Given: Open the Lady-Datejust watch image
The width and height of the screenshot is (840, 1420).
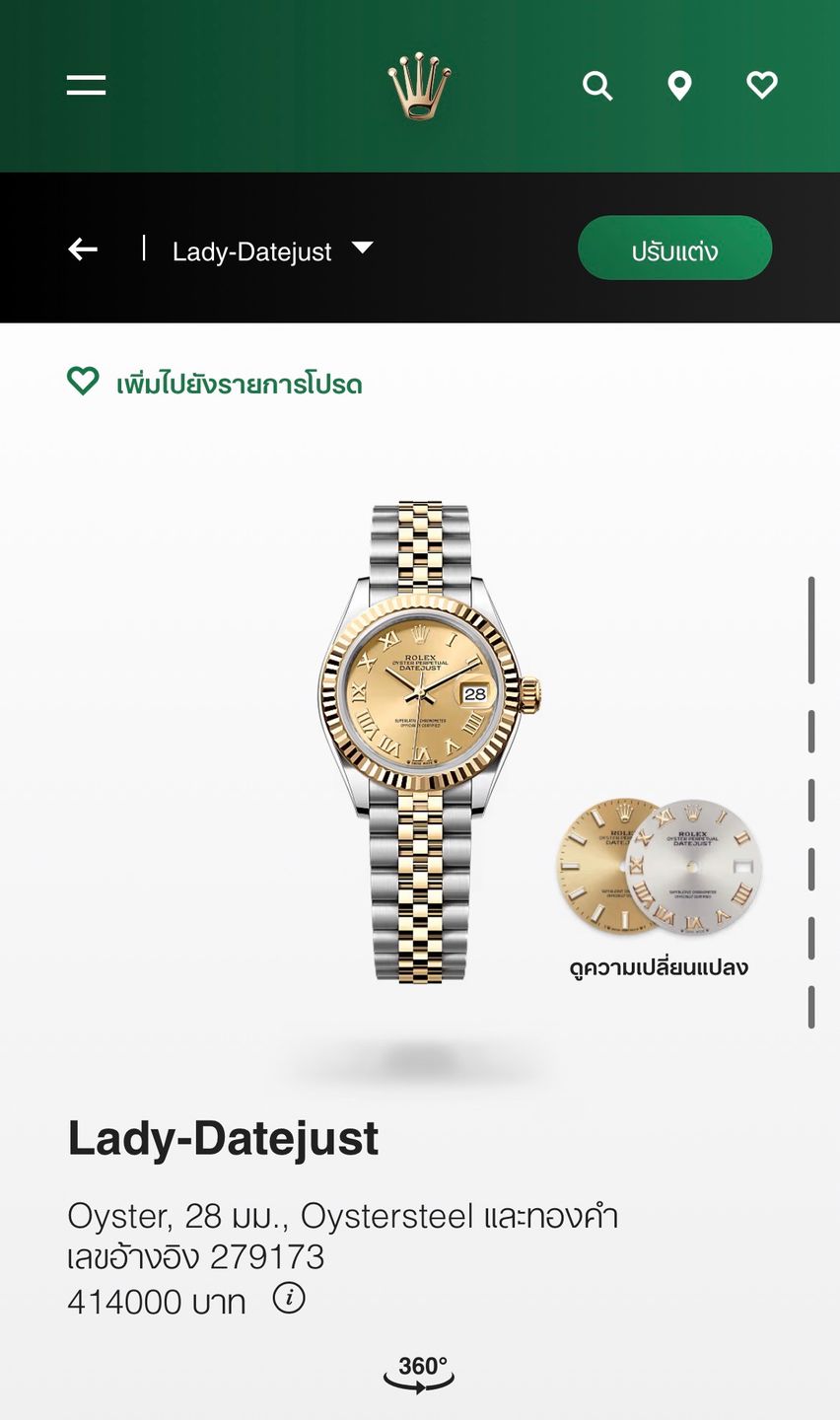Looking at the screenshot, I should point(422,742).
